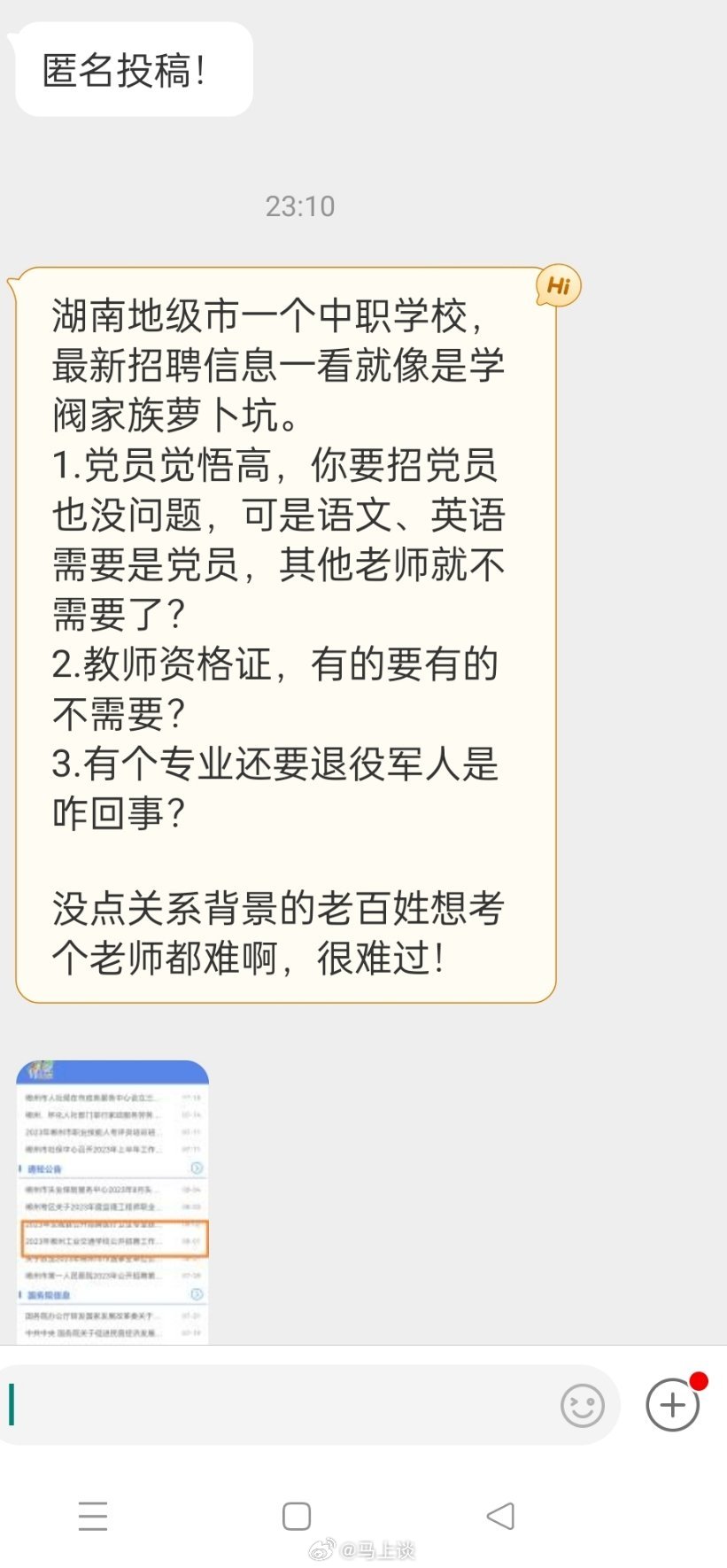The height and width of the screenshot is (1568, 727).
Task: Tap the plus icon to open attachments
Action: pos(671,1405)
